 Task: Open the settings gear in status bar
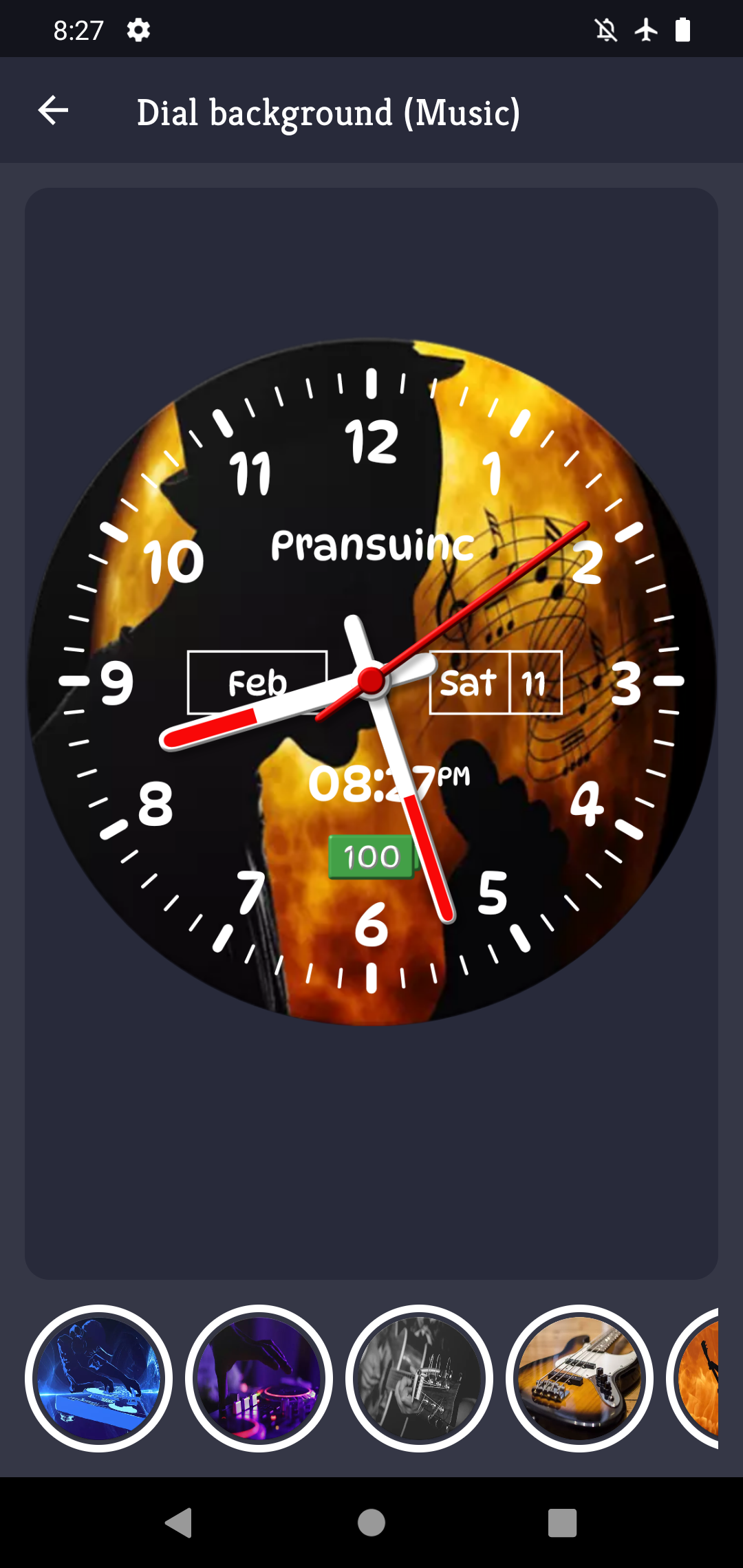[138, 29]
